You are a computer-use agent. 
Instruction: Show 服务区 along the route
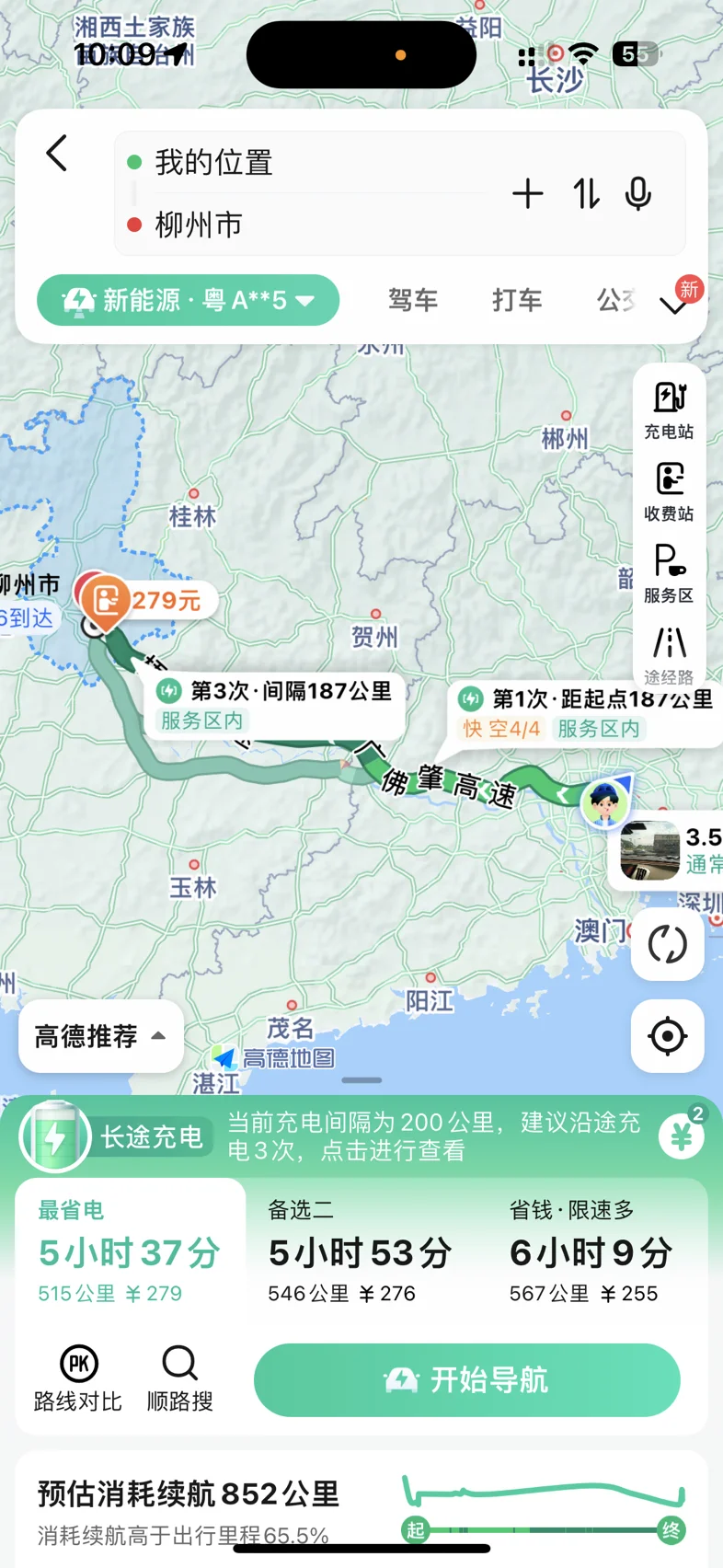[x=669, y=573]
